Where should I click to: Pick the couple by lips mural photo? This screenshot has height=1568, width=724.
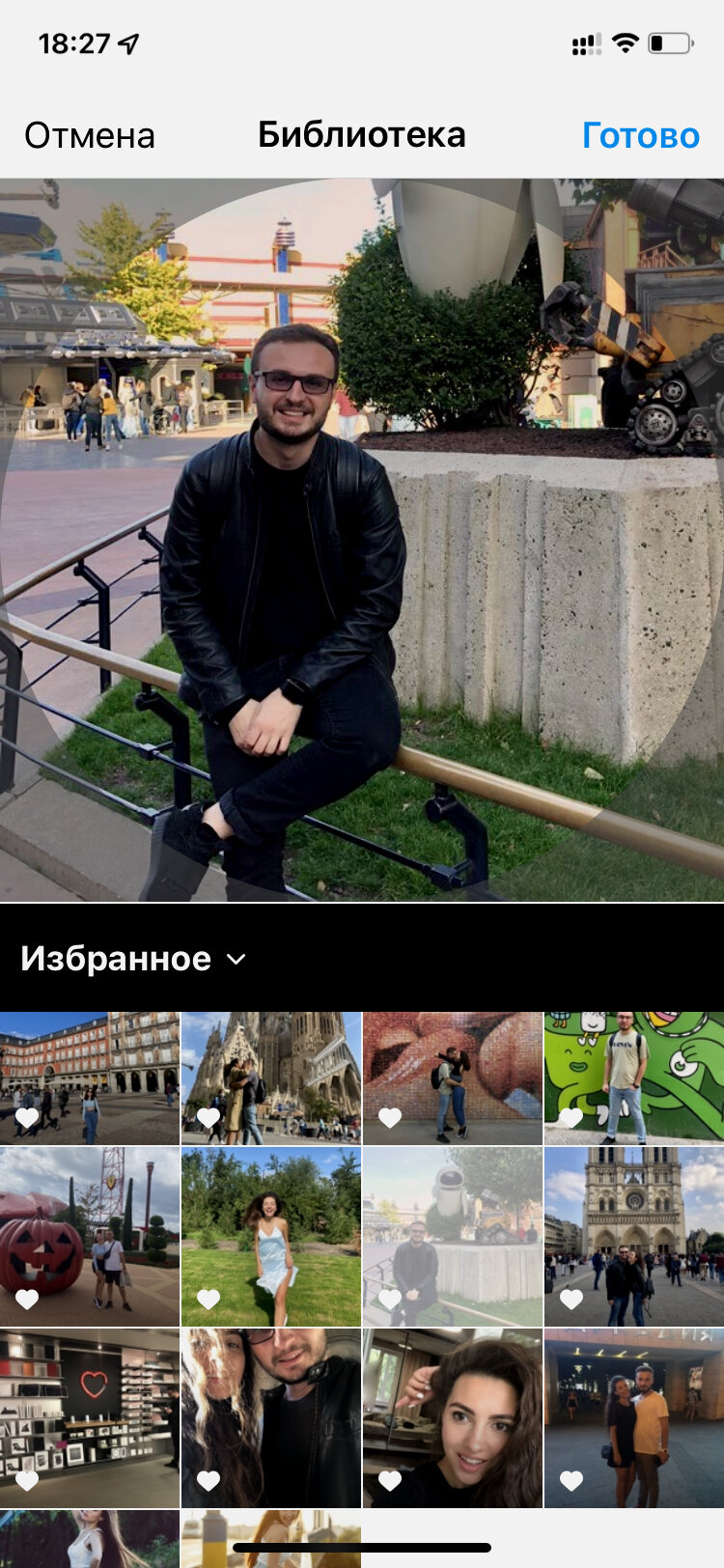point(453,1078)
